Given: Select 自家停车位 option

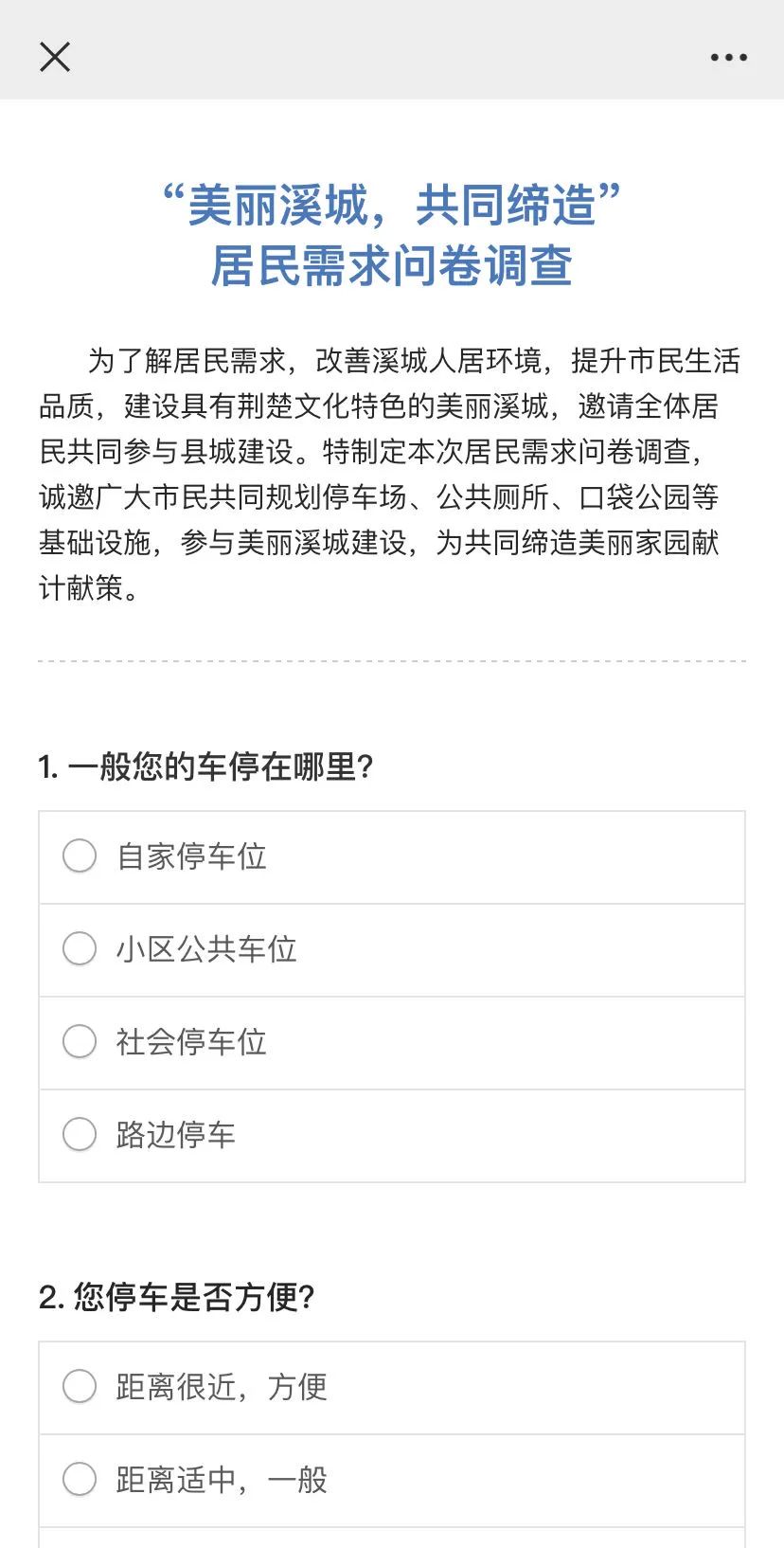Looking at the screenshot, I should pos(80,856).
